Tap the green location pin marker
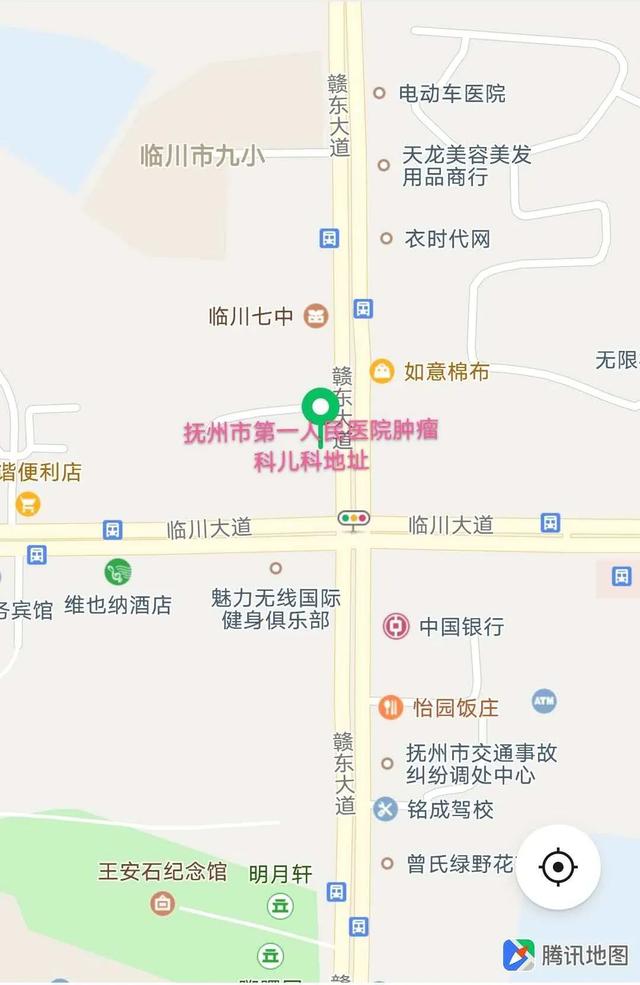Screen dimensions: 640x985 click(320, 408)
